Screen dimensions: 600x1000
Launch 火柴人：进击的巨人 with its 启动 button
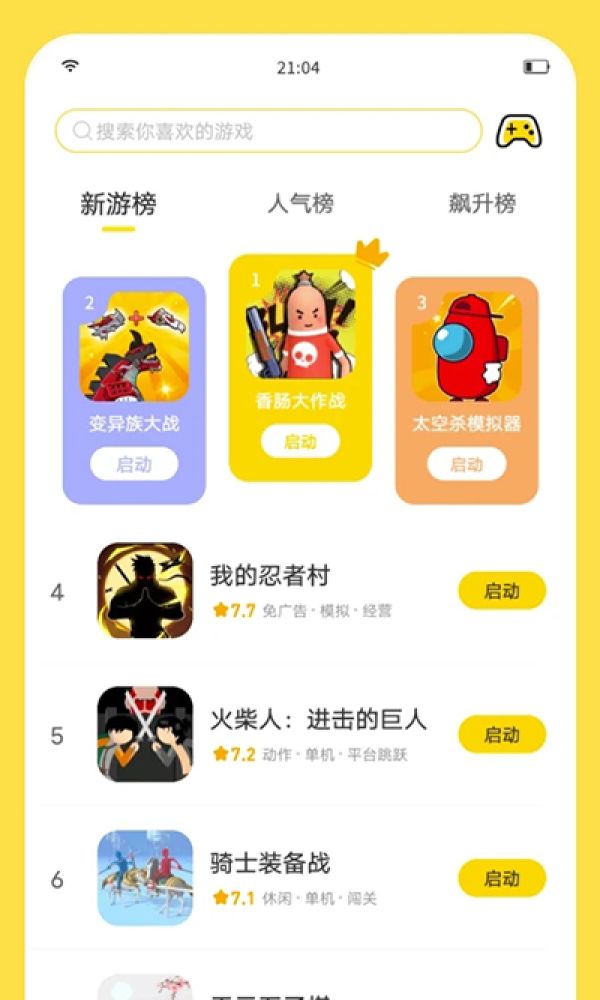click(x=502, y=735)
